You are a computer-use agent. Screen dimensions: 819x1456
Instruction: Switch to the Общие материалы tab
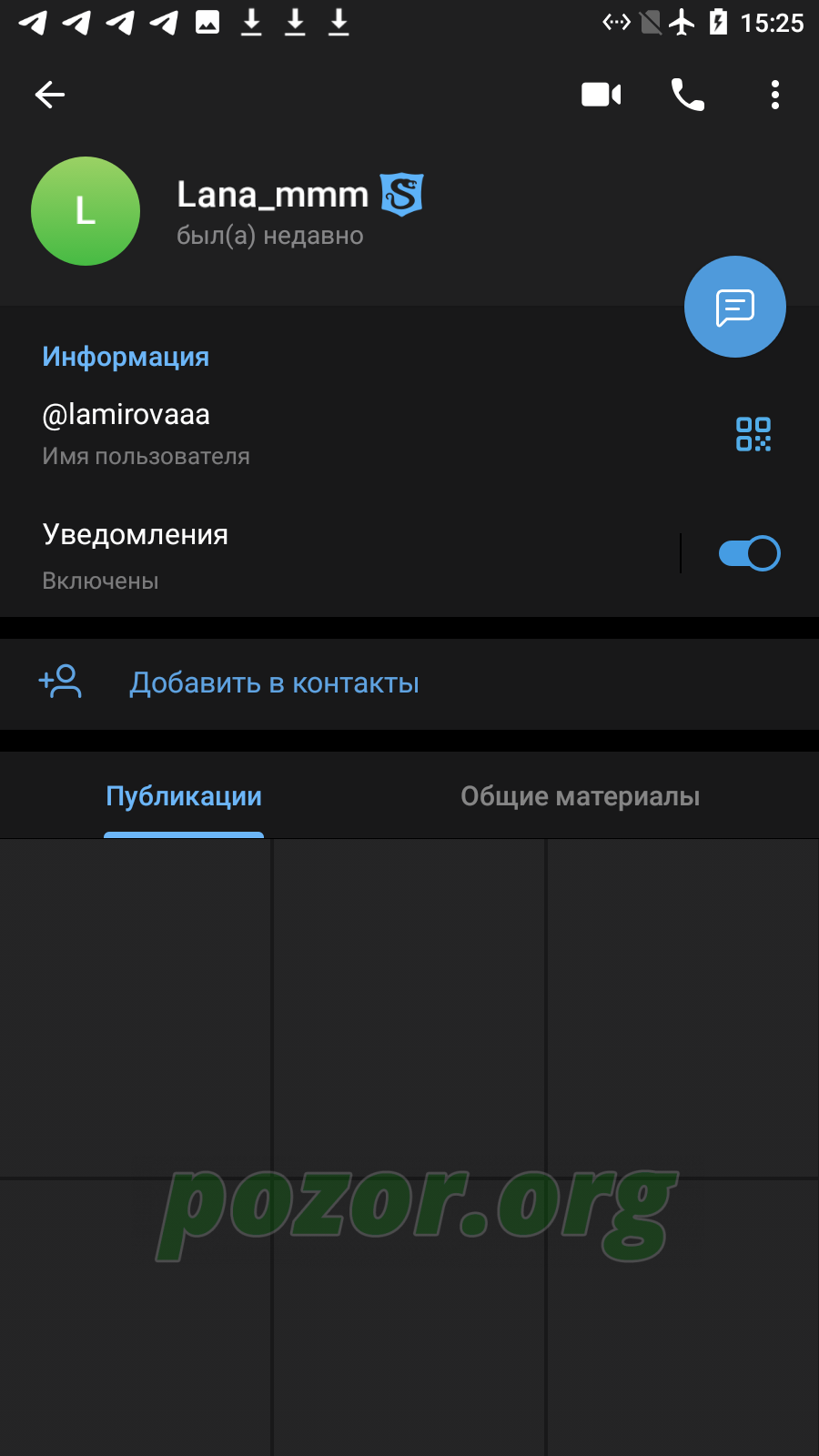pyautogui.click(x=581, y=796)
